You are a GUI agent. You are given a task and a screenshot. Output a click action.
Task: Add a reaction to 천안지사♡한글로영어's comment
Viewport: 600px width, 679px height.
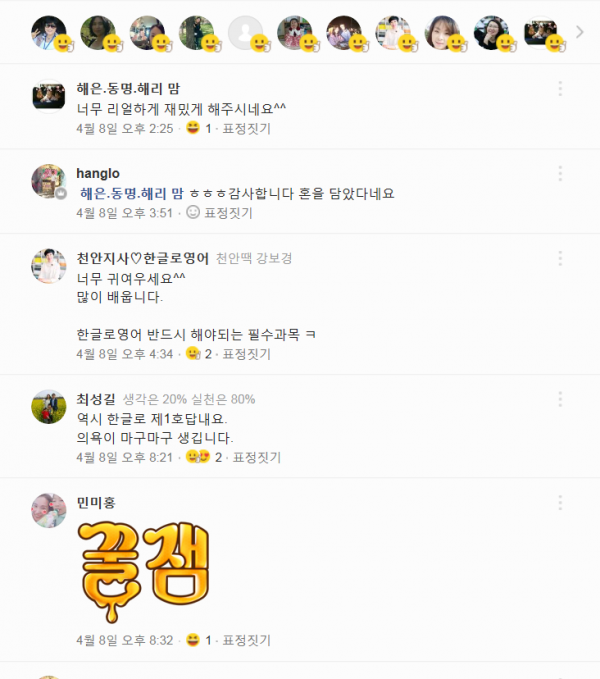[x=245, y=354]
